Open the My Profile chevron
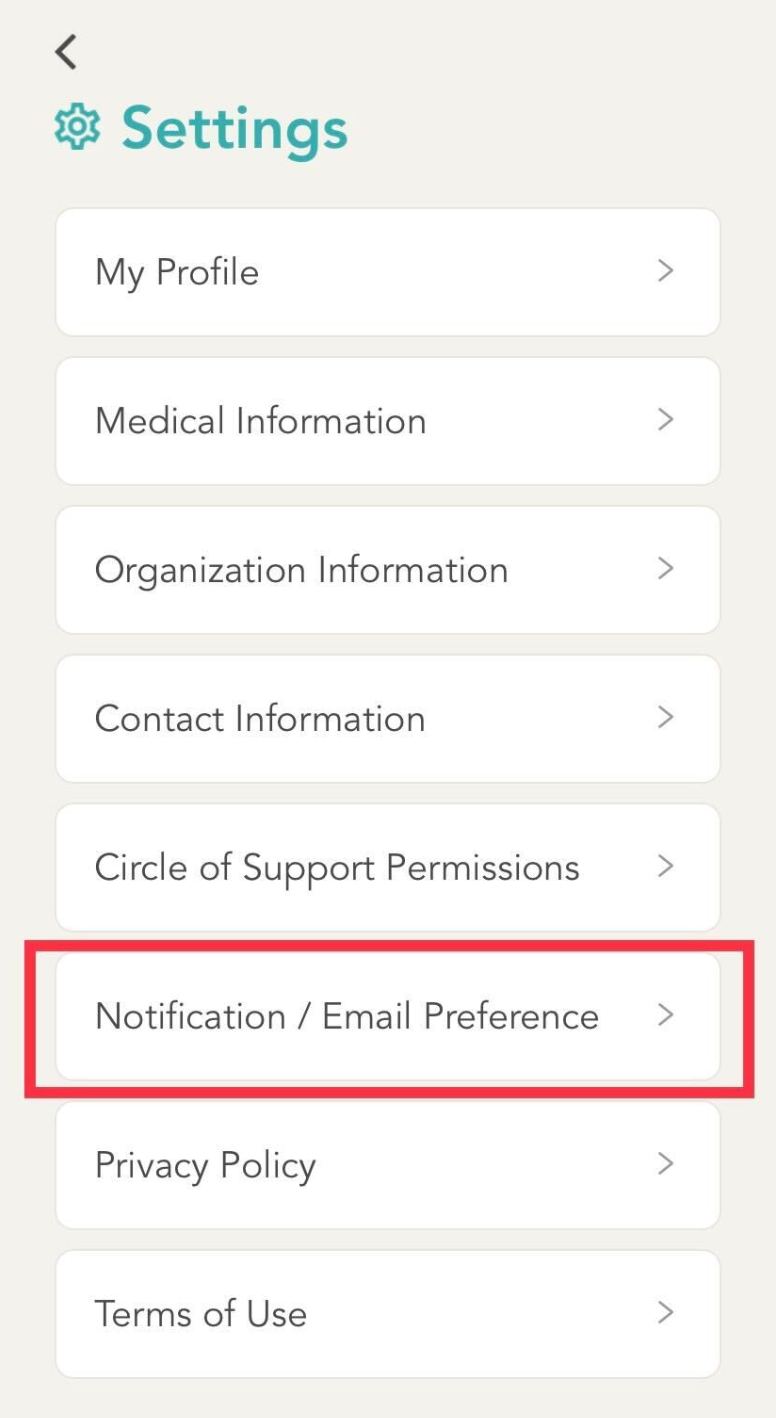 coord(666,272)
